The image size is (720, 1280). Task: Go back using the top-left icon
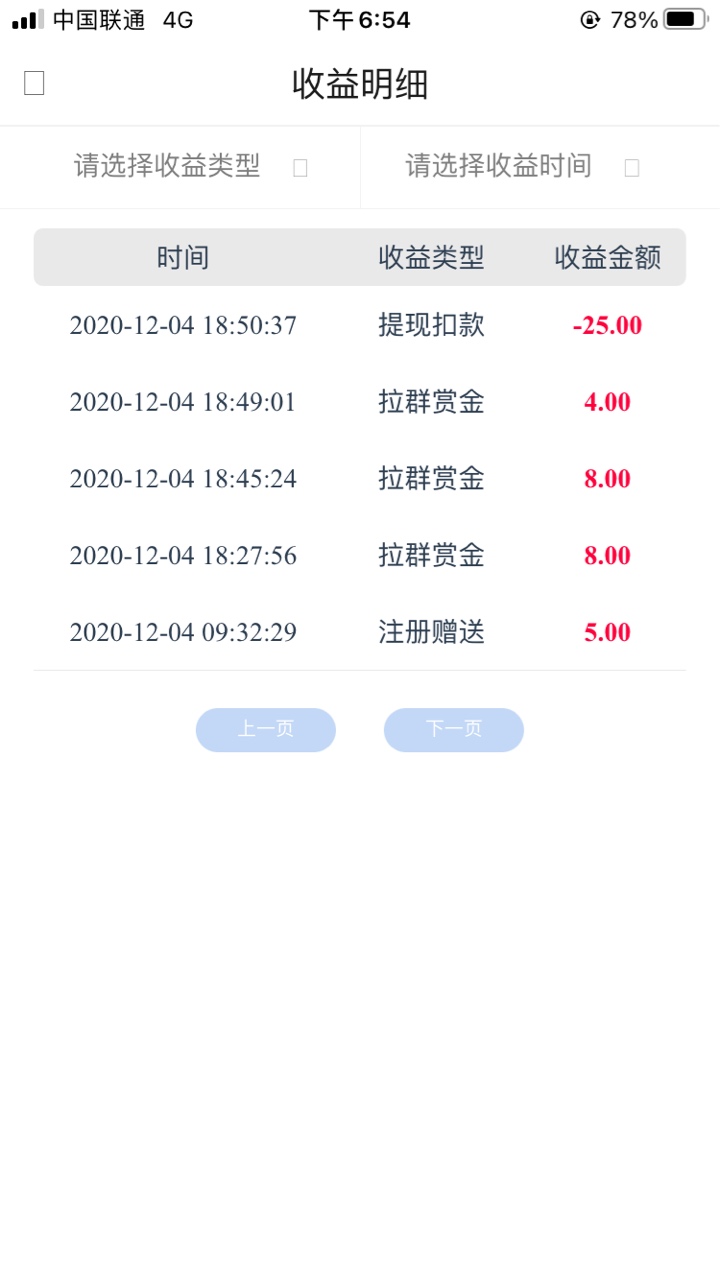point(34,84)
